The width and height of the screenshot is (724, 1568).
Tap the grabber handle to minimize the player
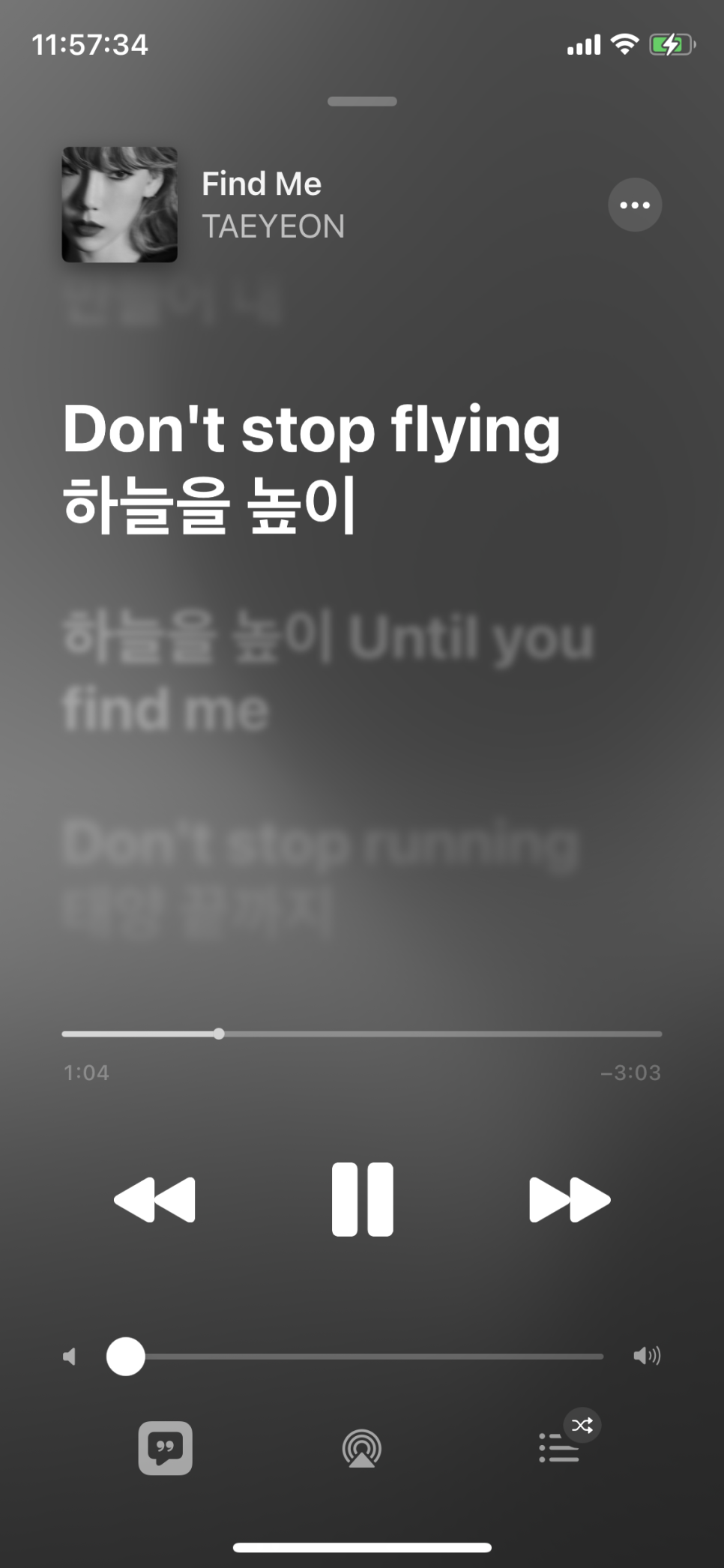tap(362, 101)
